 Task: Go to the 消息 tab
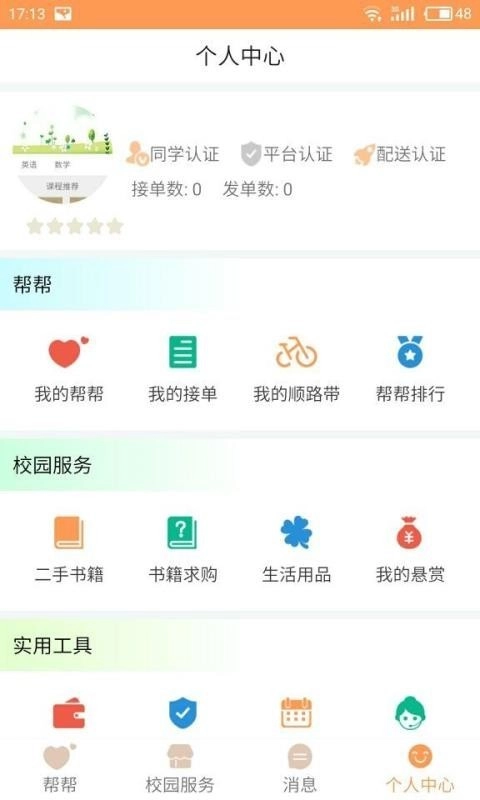click(299, 768)
